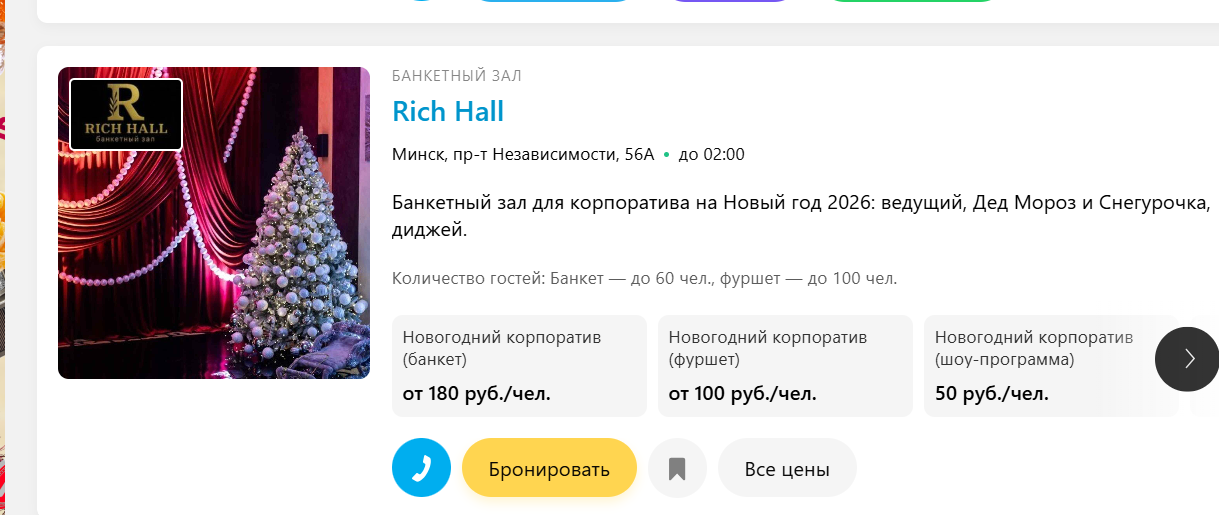1219x515 pixels.
Task: Show next price cards with arrow
Action: pos(1187,359)
